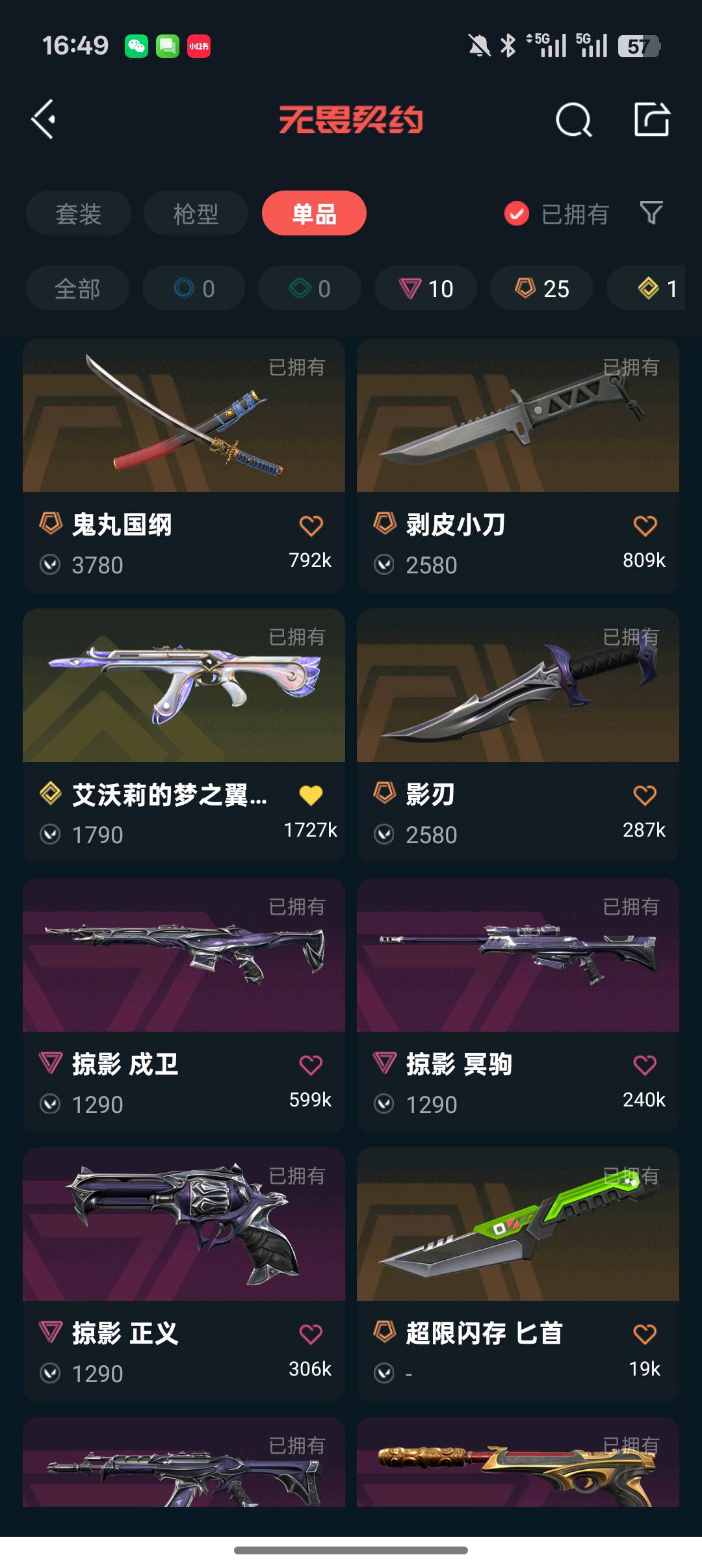Open the funnel filter options
Screen dimensions: 702x1568
pos(651,213)
